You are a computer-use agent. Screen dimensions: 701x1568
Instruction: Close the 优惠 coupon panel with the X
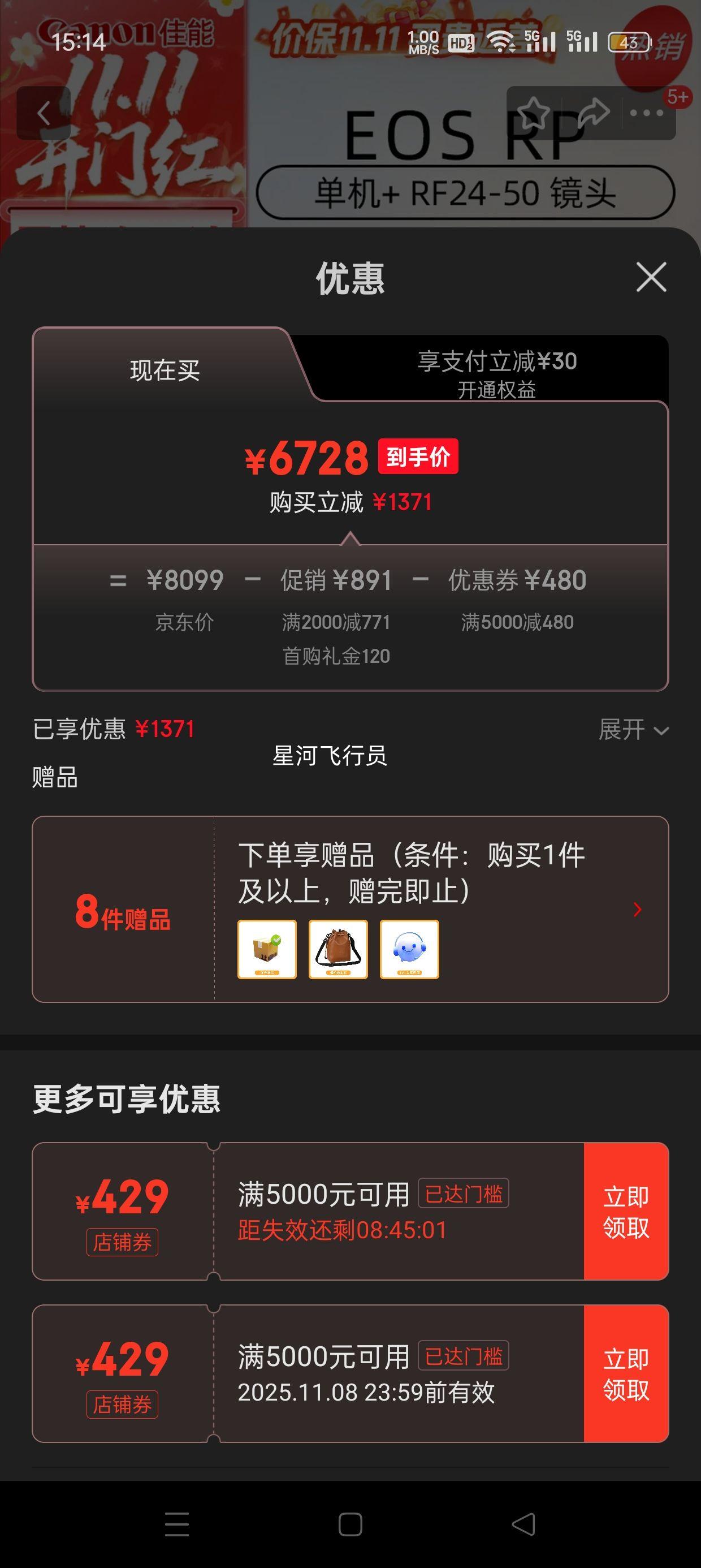pos(651,278)
